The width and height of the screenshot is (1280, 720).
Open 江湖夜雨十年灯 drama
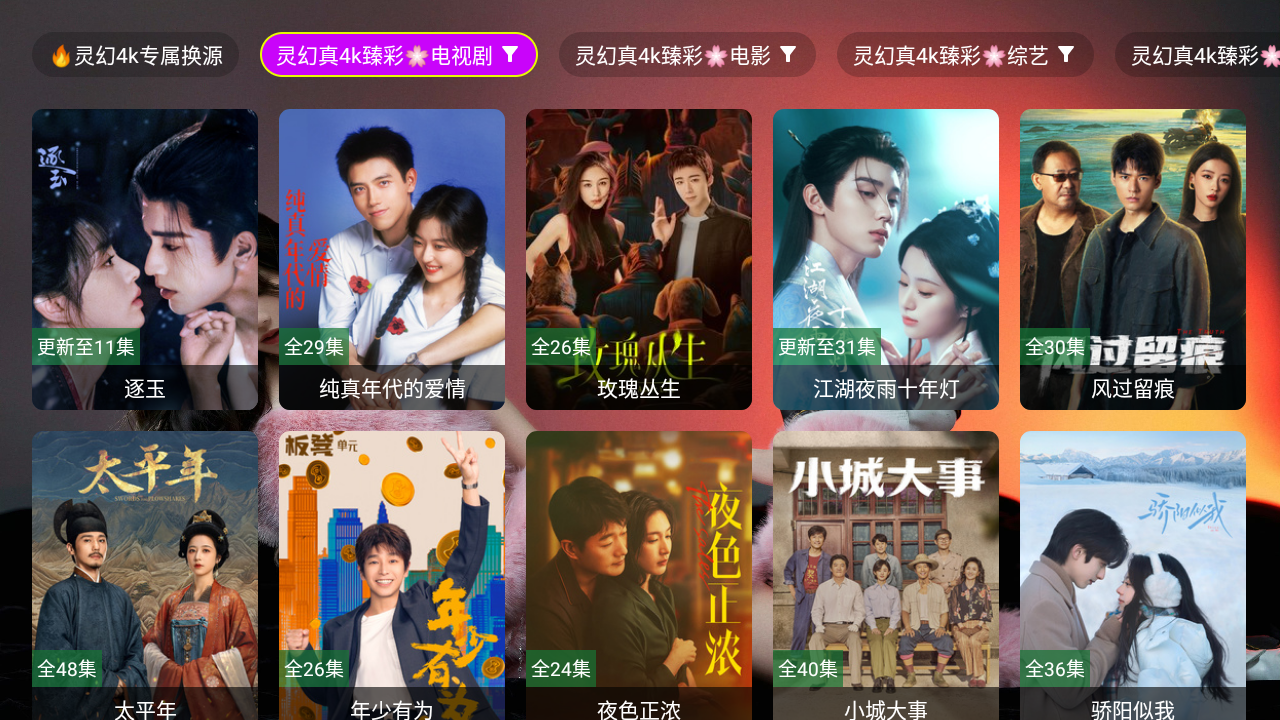coord(886,259)
